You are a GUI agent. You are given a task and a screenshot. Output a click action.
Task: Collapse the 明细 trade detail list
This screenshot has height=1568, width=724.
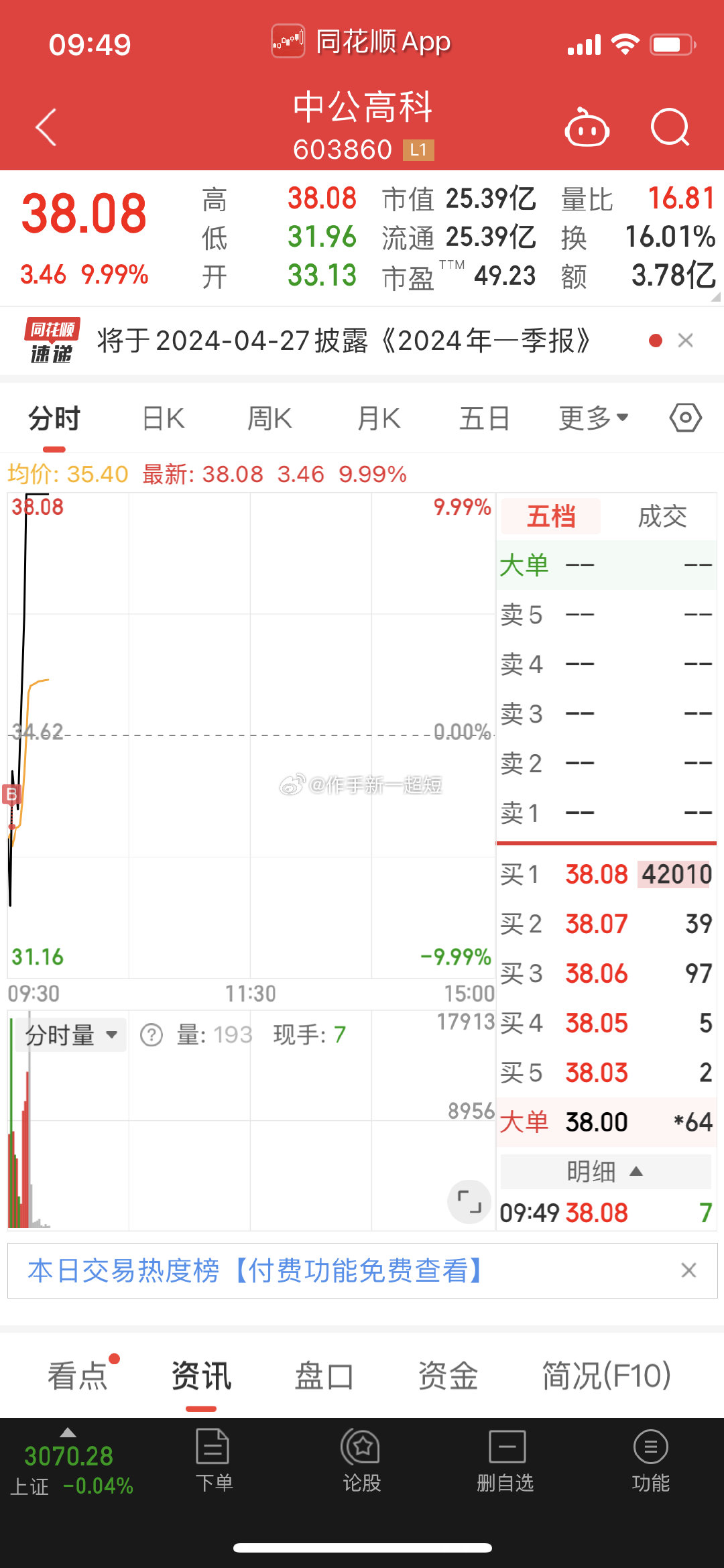[603, 1171]
